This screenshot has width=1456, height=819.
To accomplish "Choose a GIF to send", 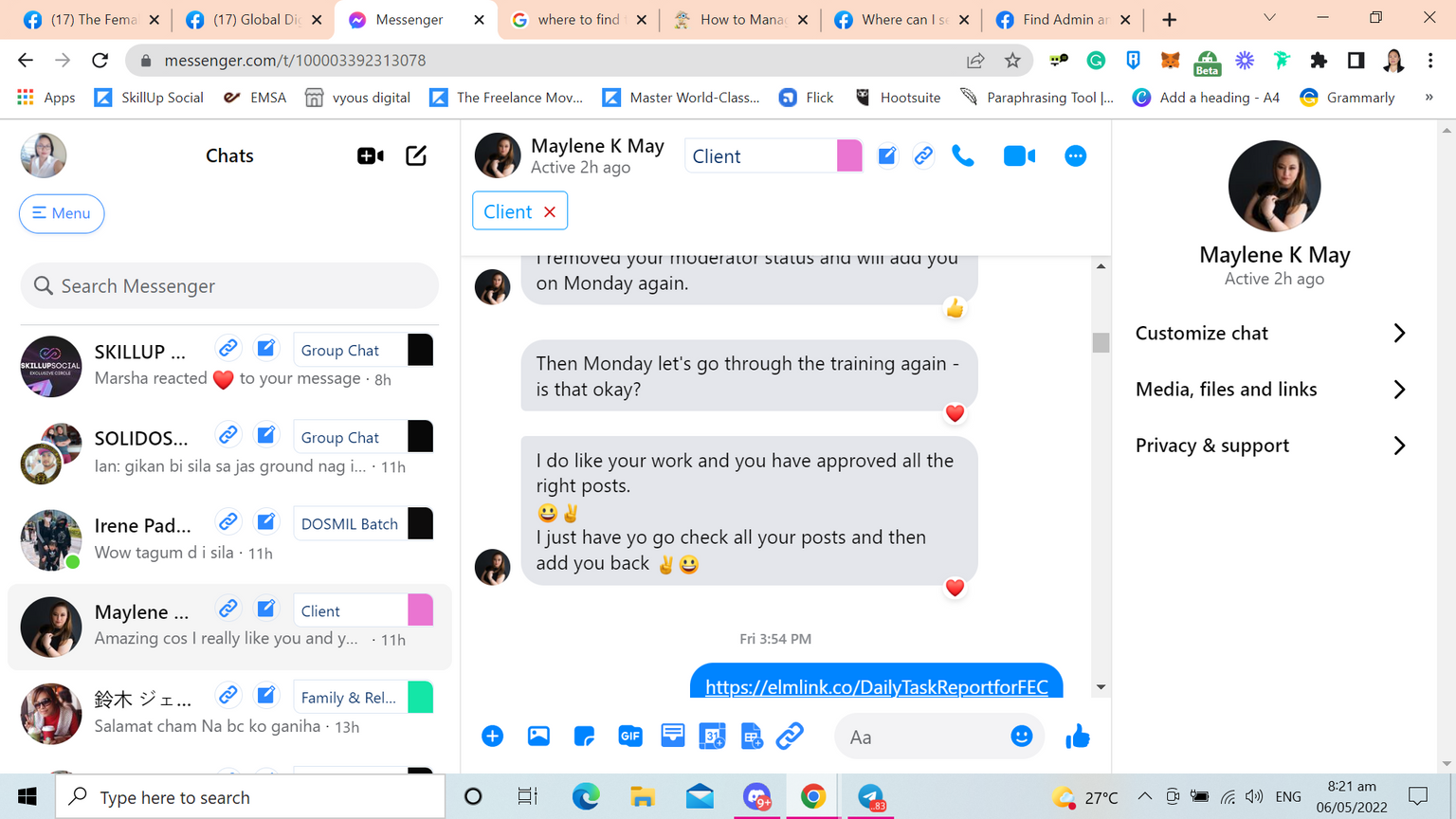I will point(629,737).
